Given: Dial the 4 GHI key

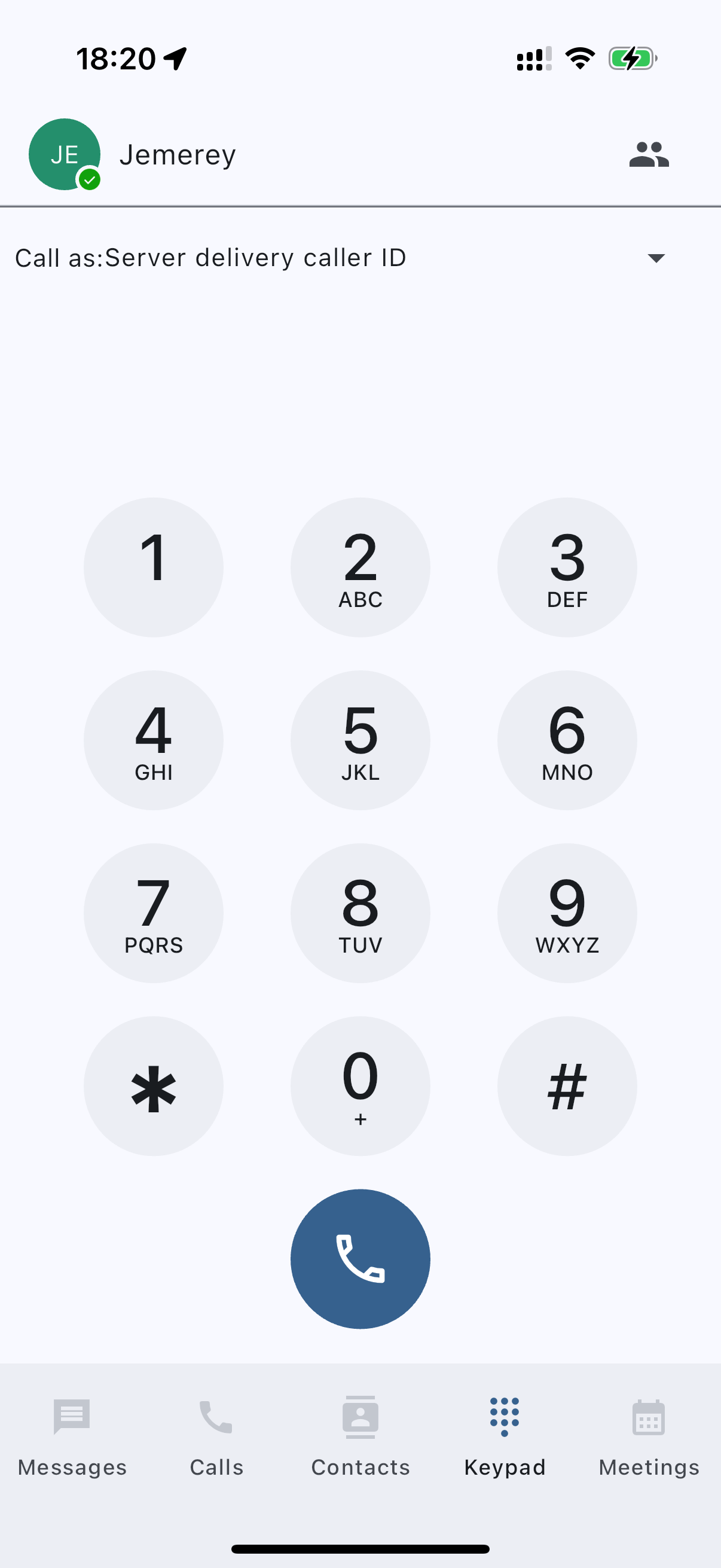Looking at the screenshot, I should click(x=153, y=740).
